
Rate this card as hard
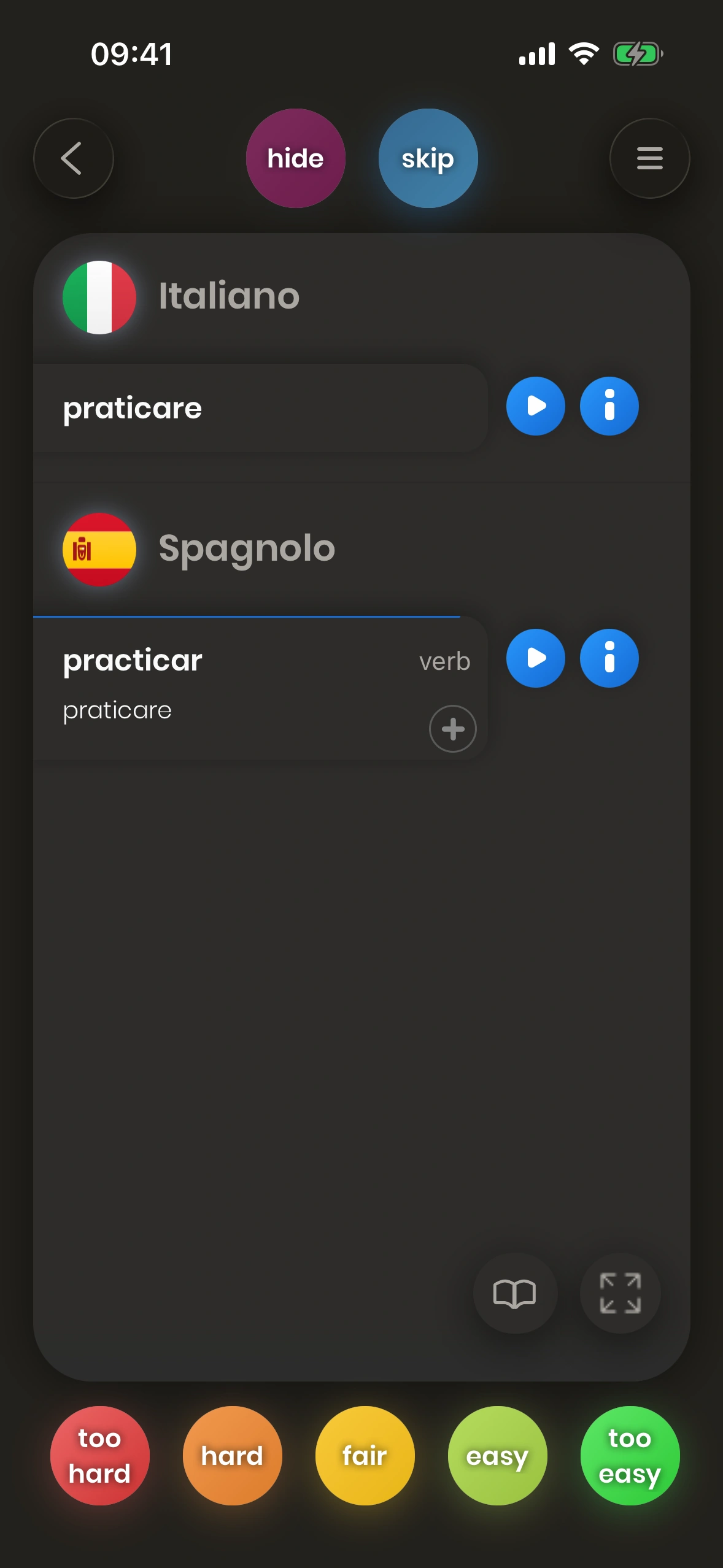[x=233, y=1455]
